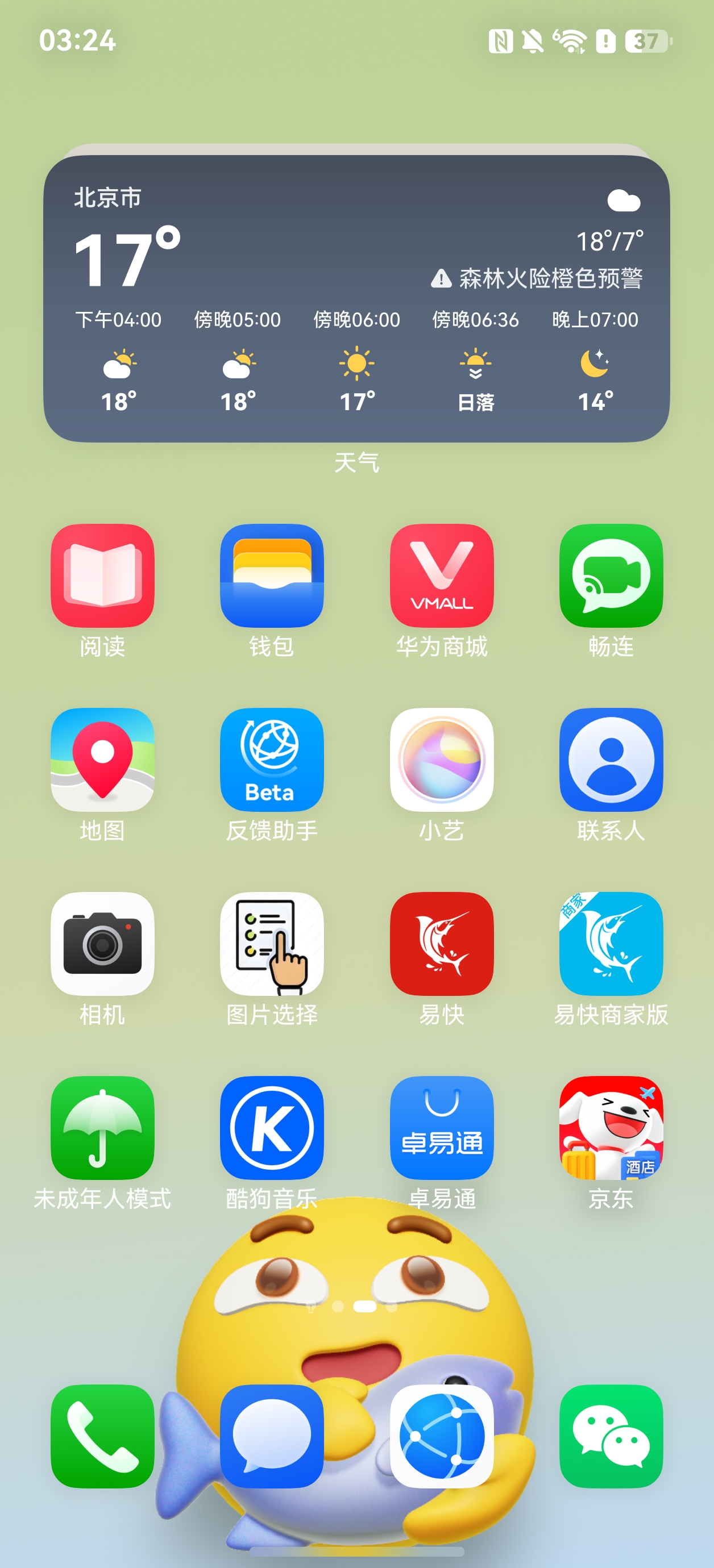Open 华为商城 VMALL store

442,576
